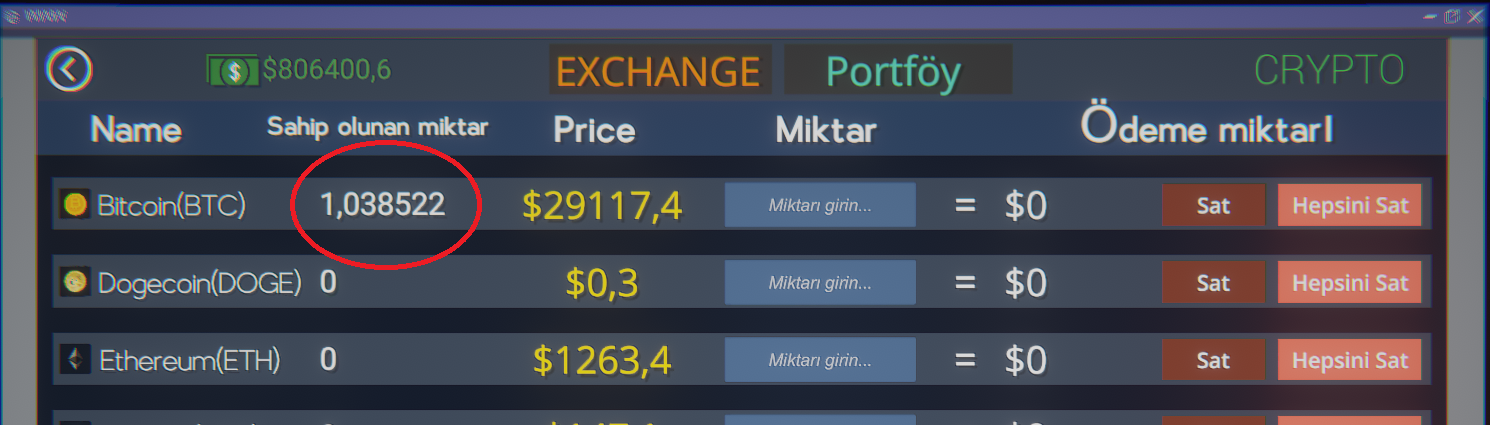This screenshot has height=425, width=1490.
Task: Sell all Bitcoin with Hepsini Sat
Action: 1349,205
